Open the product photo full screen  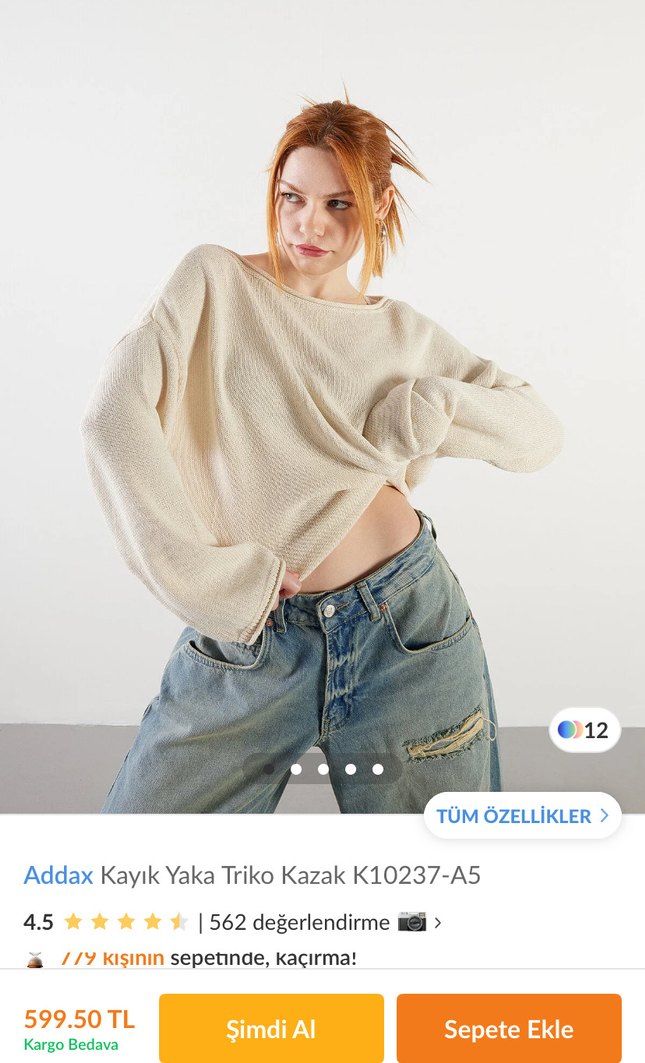(322, 400)
